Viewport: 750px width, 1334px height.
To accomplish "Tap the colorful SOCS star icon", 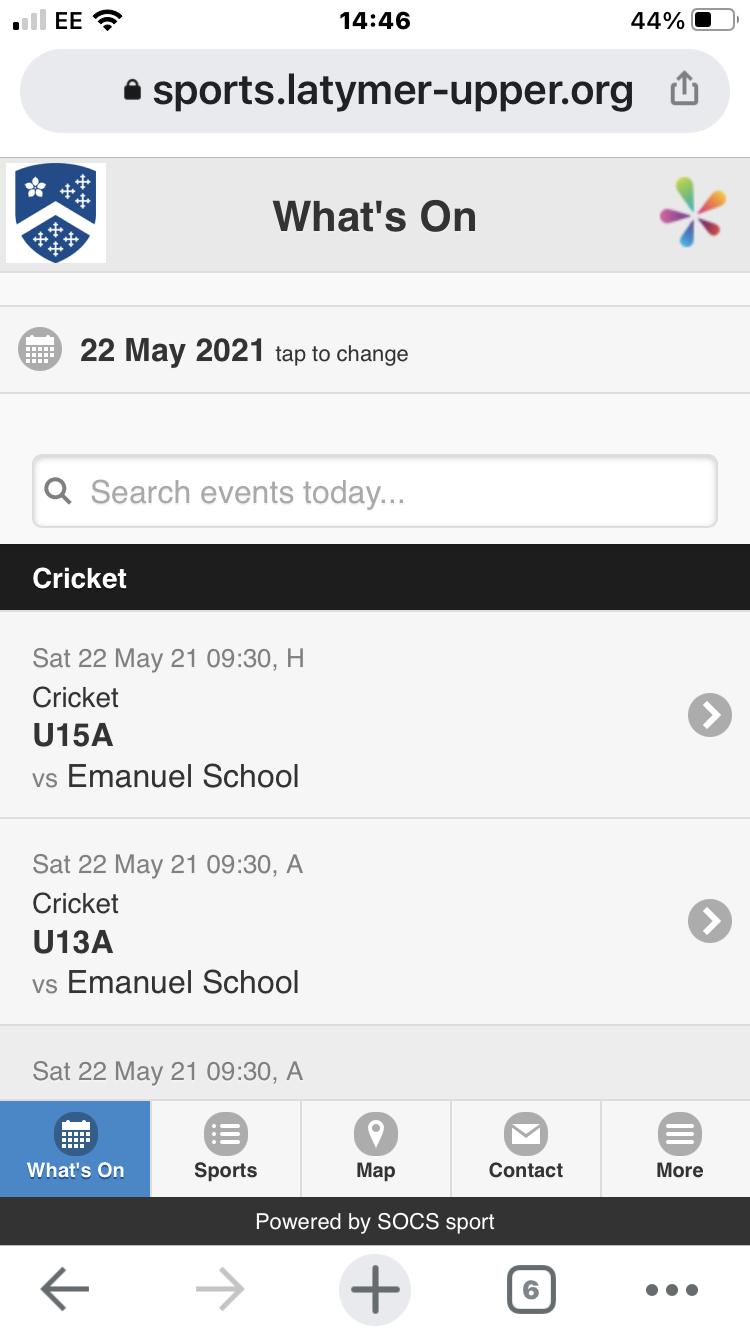I will tap(692, 213).
